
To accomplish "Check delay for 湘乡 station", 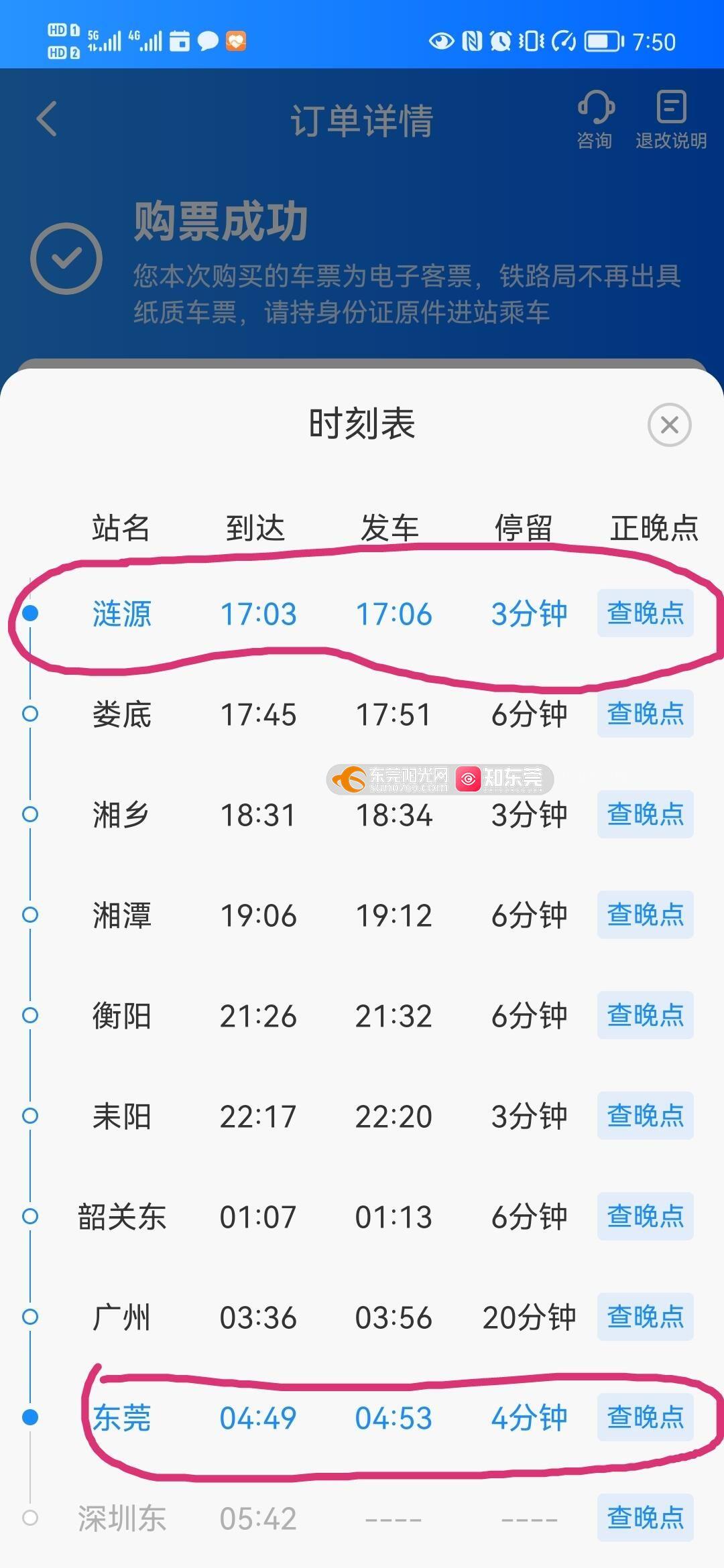I will (645, 814).
